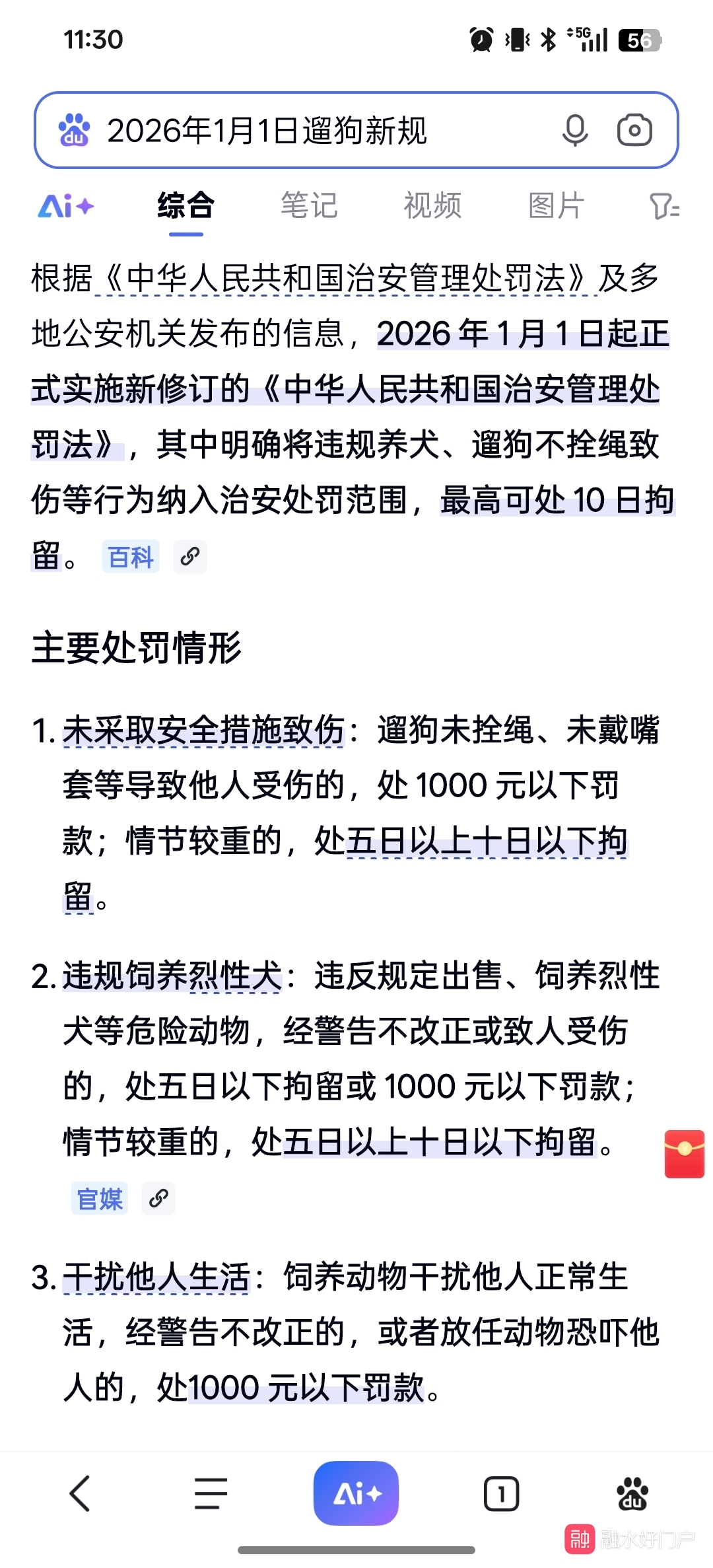Switch to the 视频 tab
Viewport: 713px width, 1568px height.
coord(432,206)
